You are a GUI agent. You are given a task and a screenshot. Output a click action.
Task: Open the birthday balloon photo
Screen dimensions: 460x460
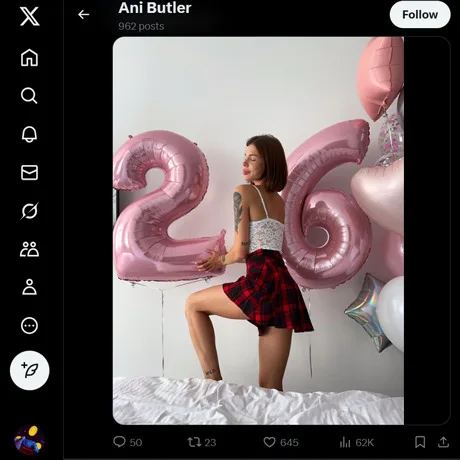click(x=258, y=231)
